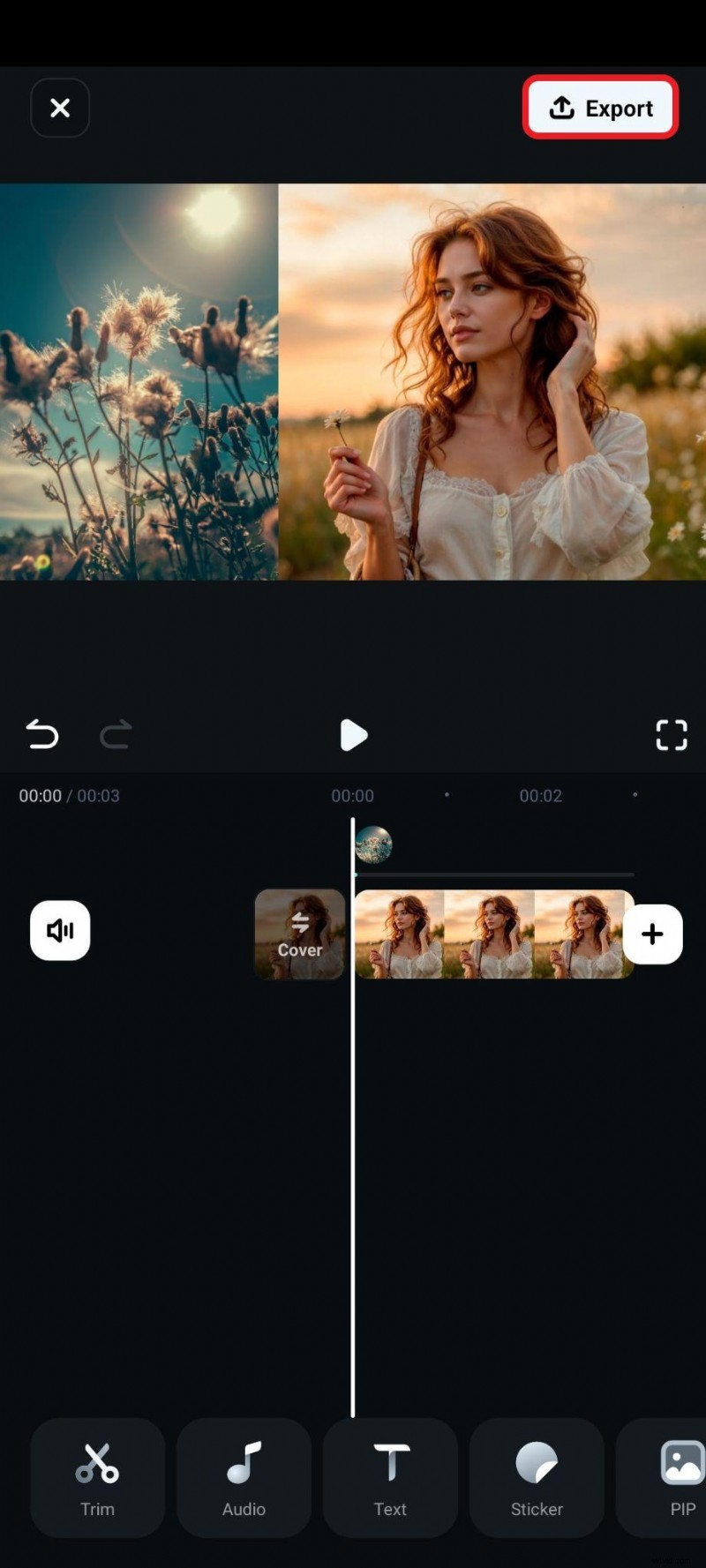Screen dimensions: 706x1568
Task: Mute the clip audio
Action: (x=60, y=930)
